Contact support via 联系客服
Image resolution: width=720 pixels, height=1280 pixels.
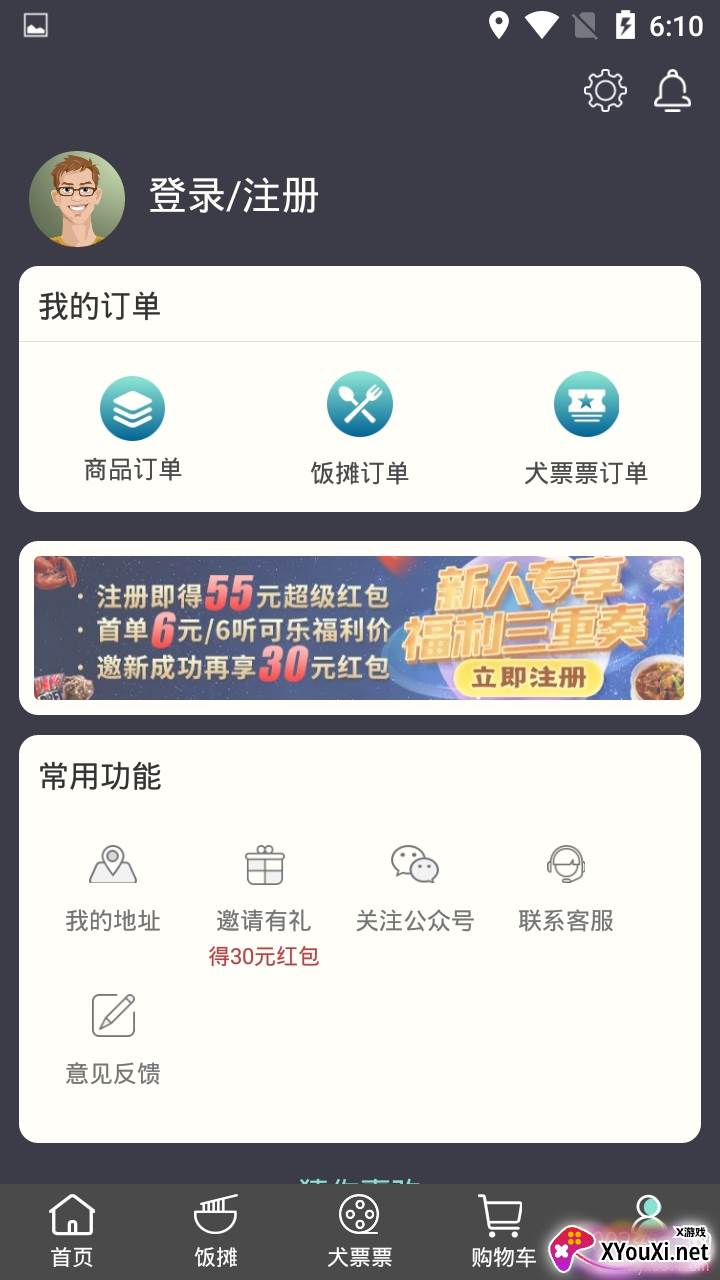click(566, 889)
